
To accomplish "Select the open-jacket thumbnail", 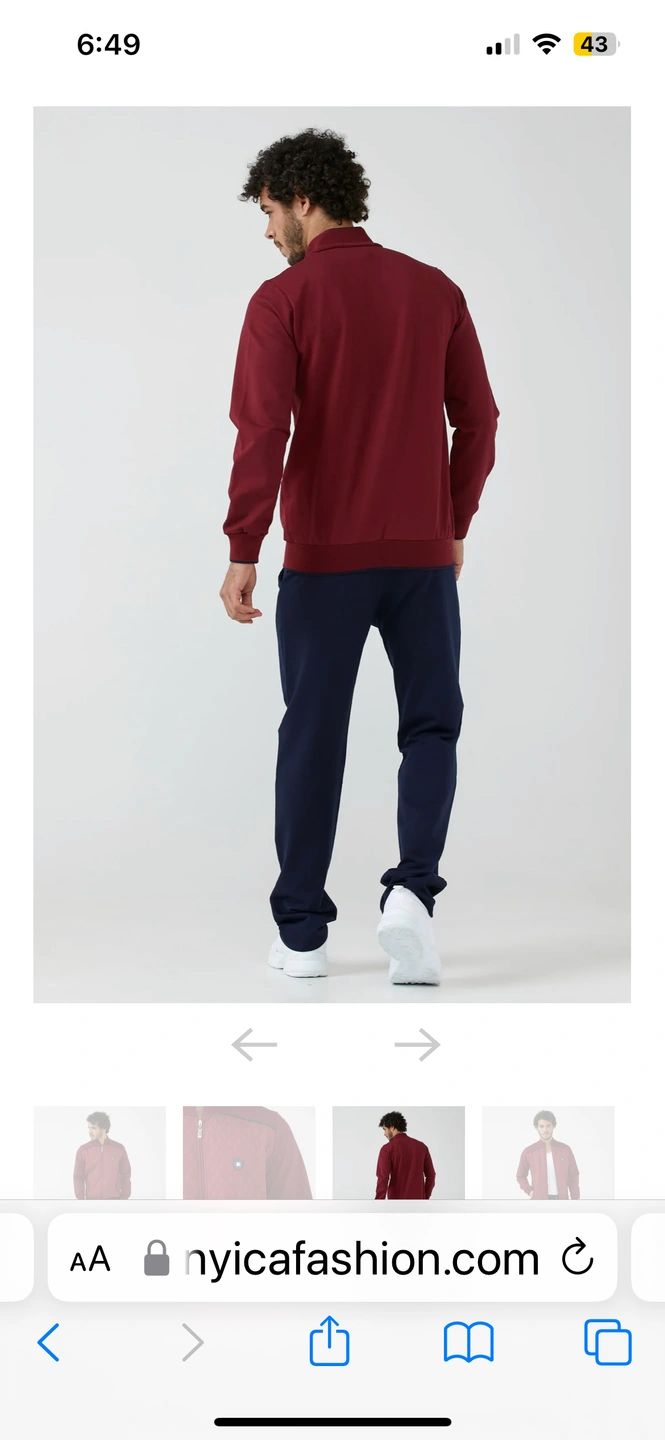I will [x=547, y=1153].
